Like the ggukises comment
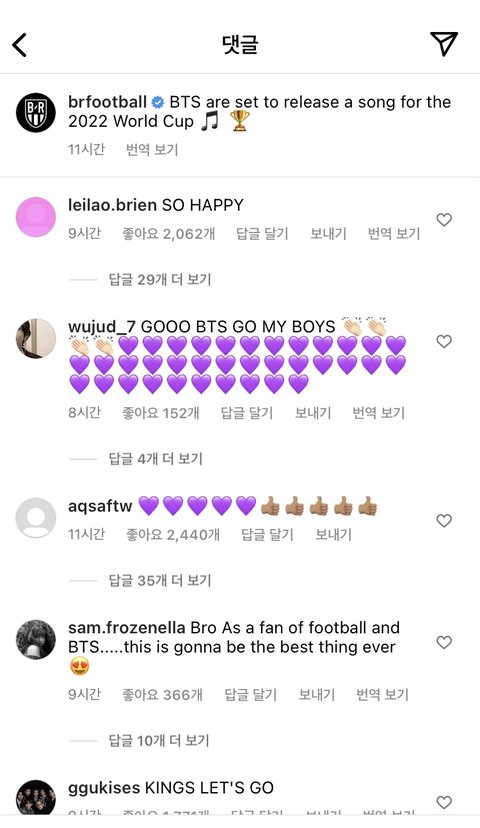 444,802
